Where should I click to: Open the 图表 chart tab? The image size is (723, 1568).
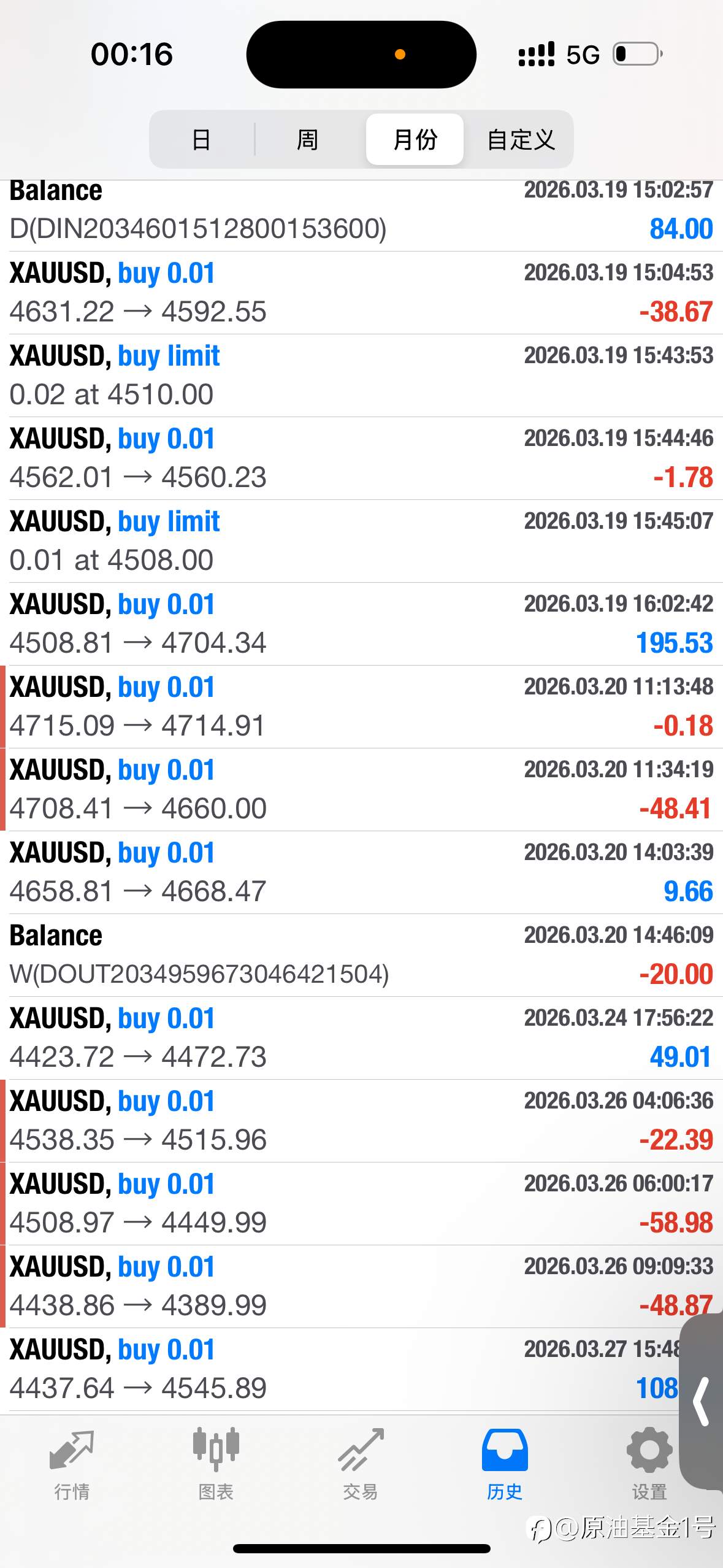pyautogui.click(x=216, y=1466)
